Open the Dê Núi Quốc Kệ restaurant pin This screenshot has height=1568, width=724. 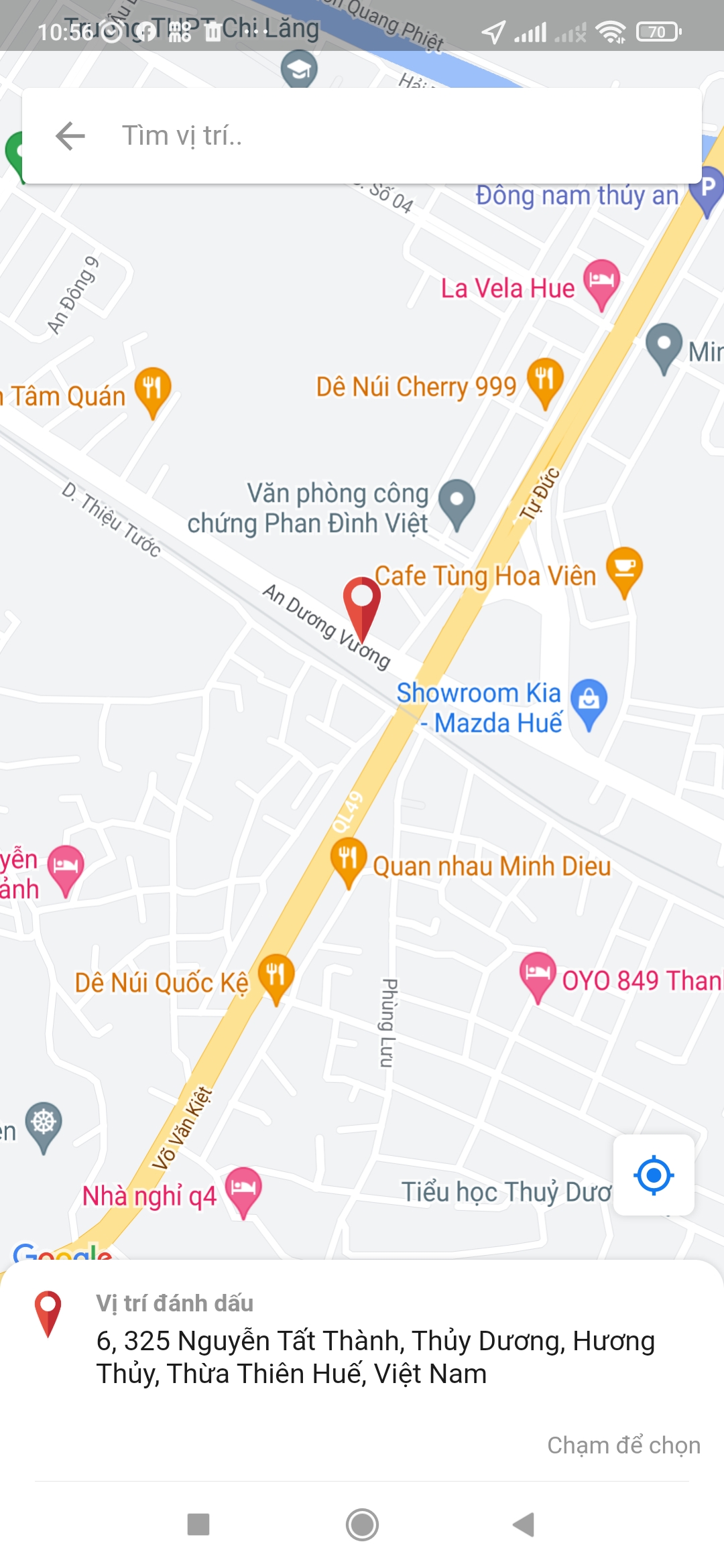pyautogui.click(x=276, y=976)
